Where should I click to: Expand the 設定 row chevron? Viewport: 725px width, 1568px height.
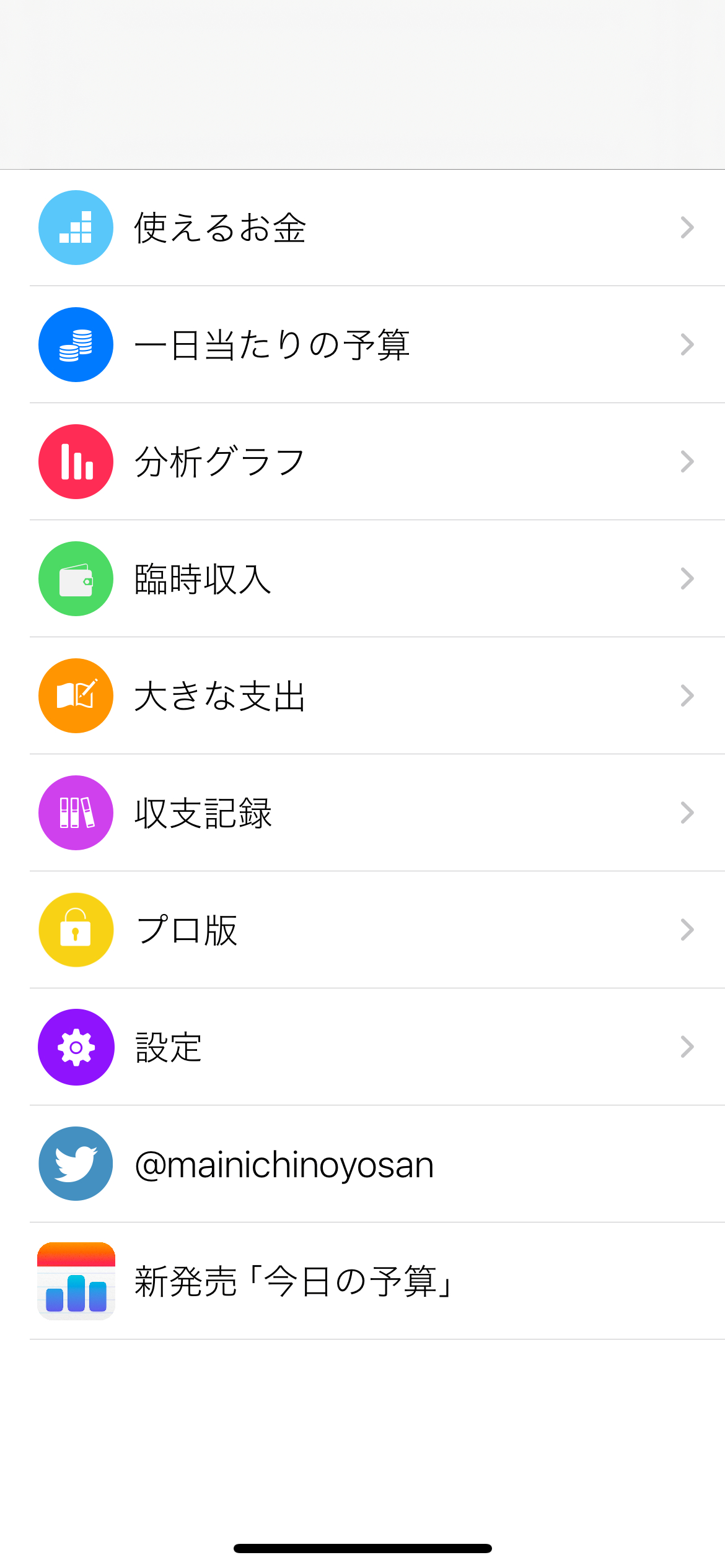[x=687, y=1047]
